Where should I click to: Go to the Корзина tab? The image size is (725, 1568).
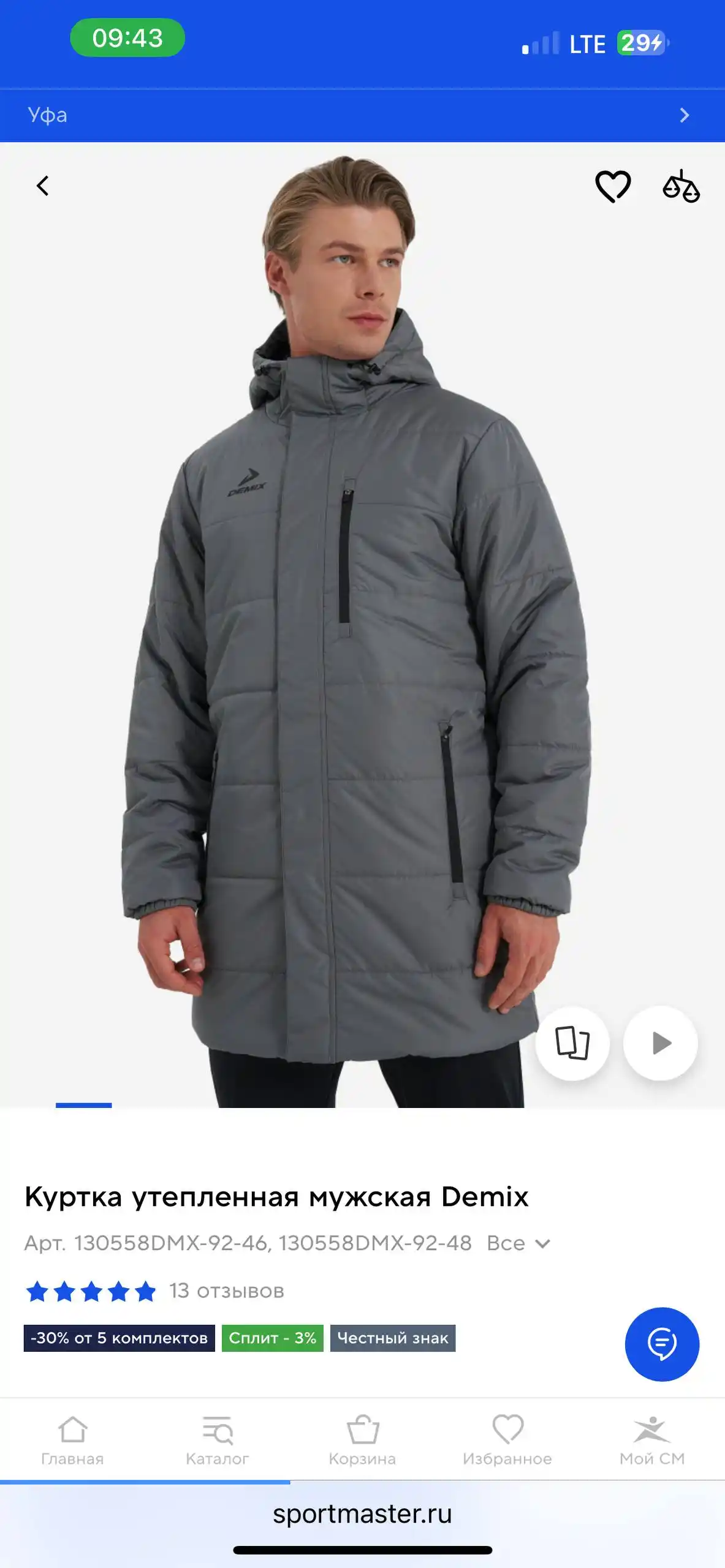(x=362, y=1439)
